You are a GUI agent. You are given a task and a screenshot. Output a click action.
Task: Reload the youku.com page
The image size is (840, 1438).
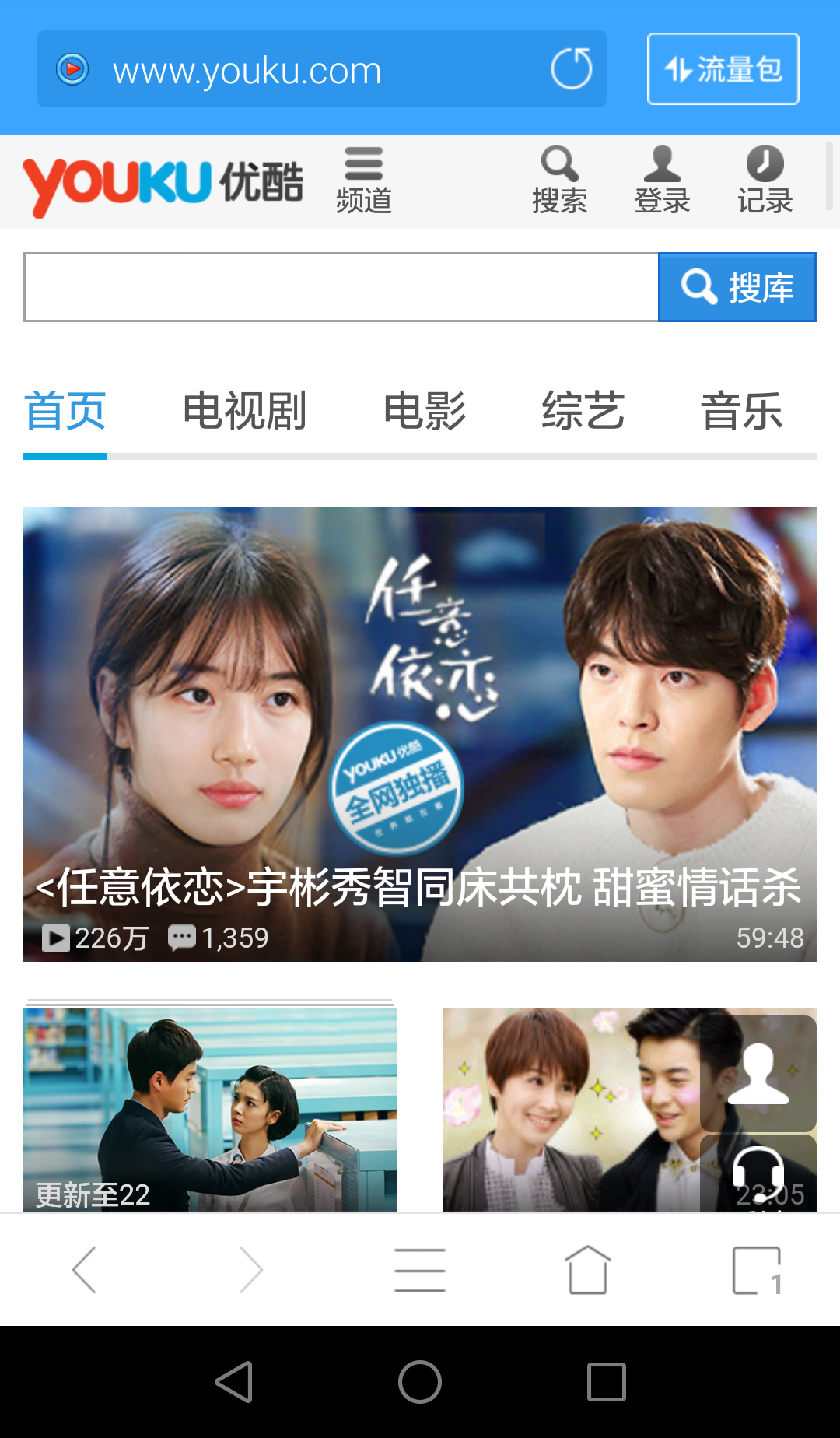pyautogui.click(x=571, y=69)
